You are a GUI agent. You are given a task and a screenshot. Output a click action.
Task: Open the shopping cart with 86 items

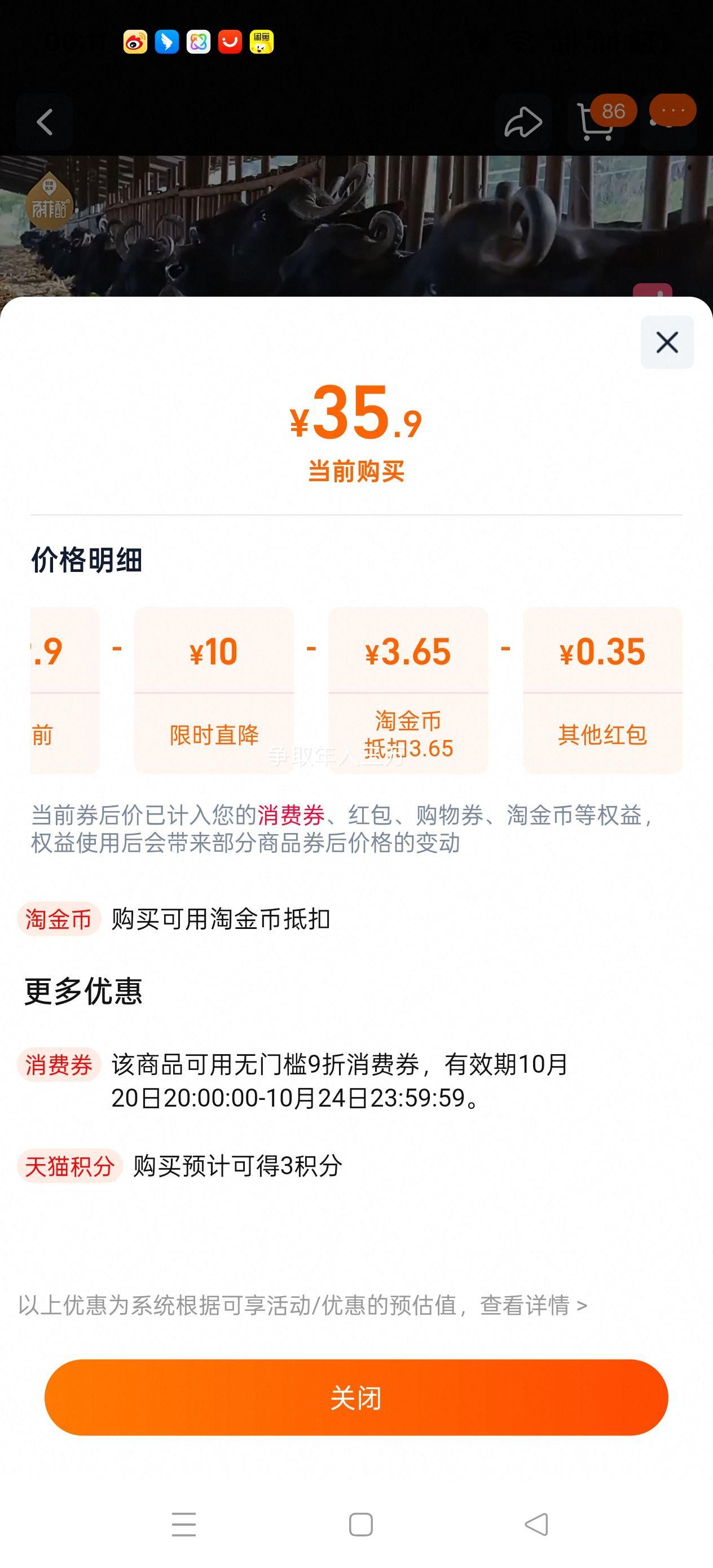tap(596, 122)
